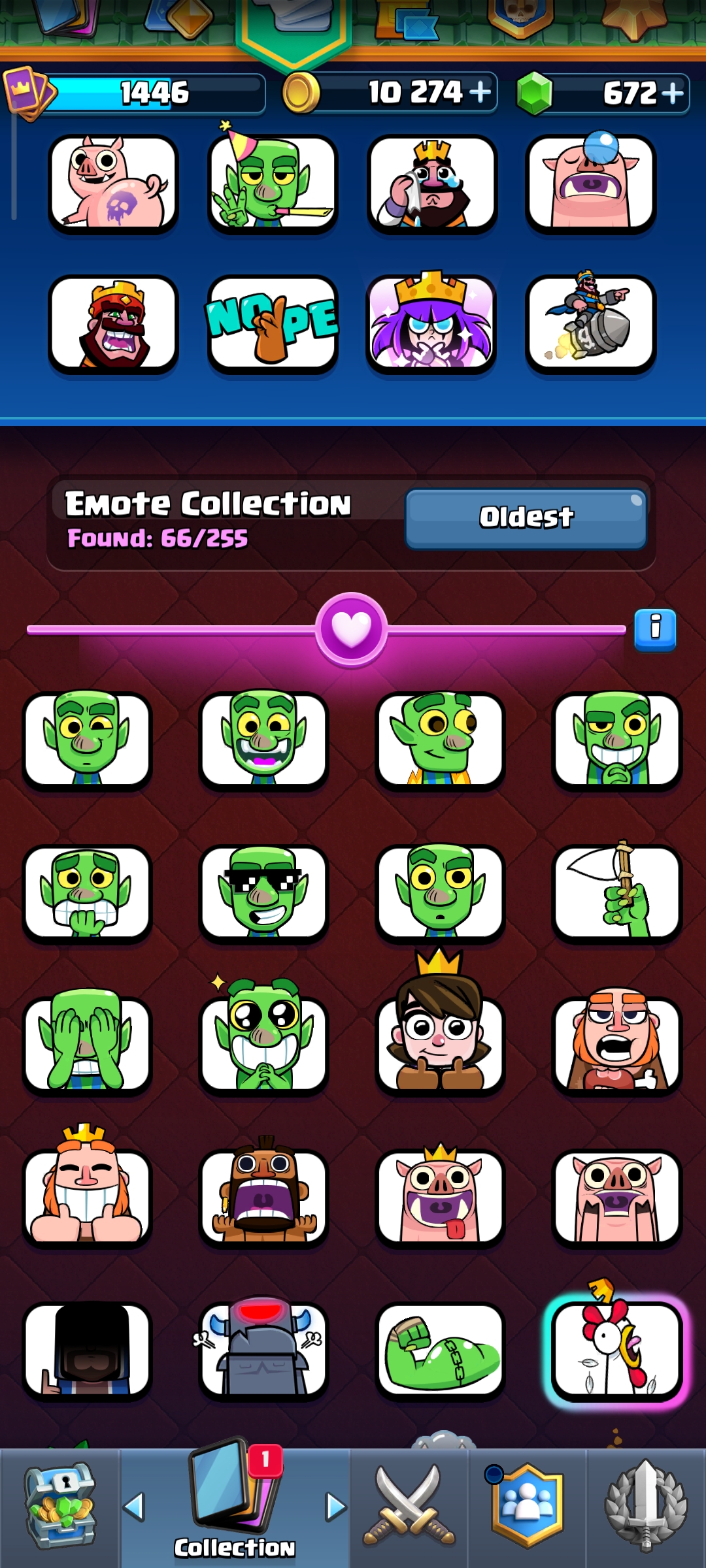Viewport: 706px width, 1568px height.
Task: Open the highlighted chicken emote
Action: [616, 1351]
